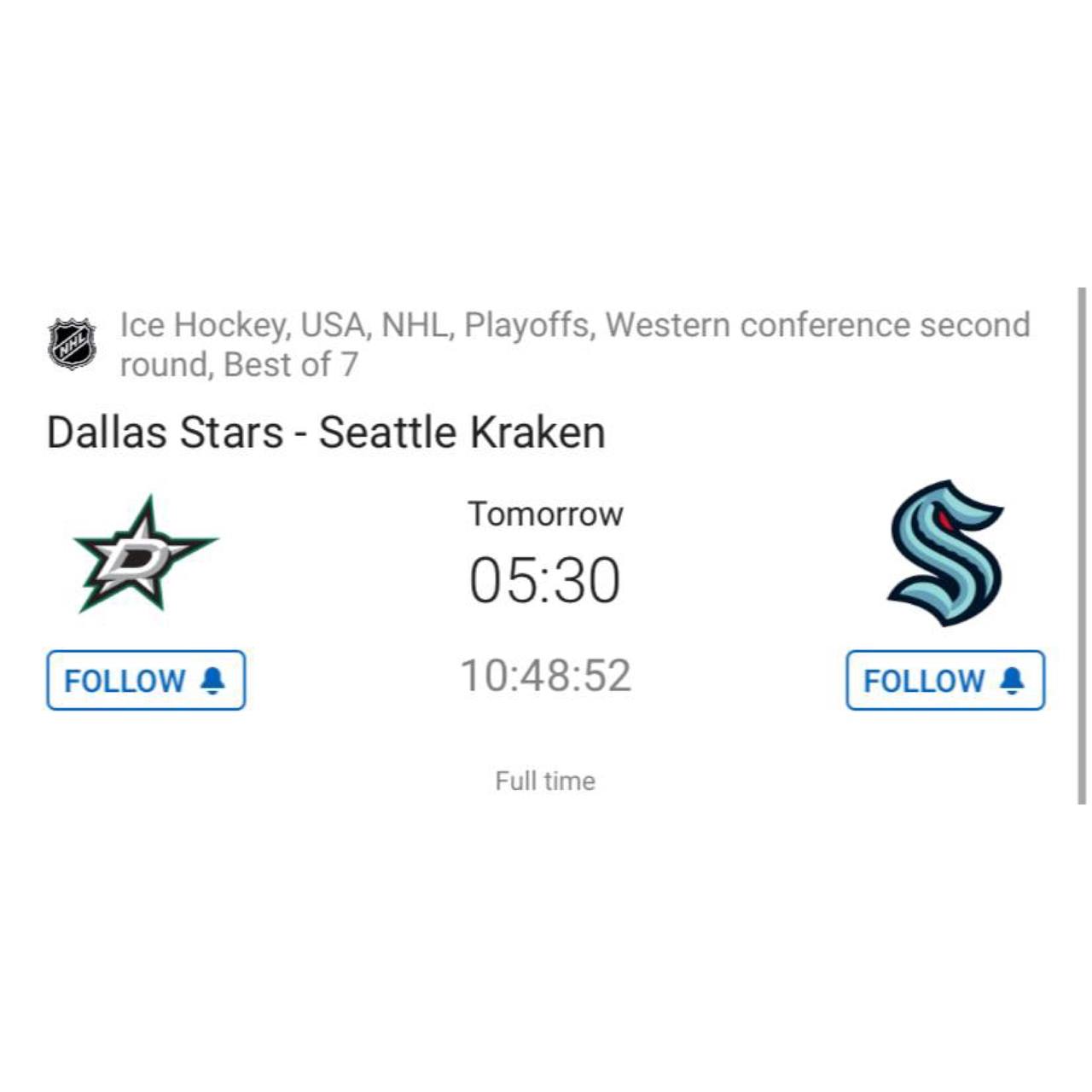
Task: Follow the Seattle Kraken team
Action: 944,680
